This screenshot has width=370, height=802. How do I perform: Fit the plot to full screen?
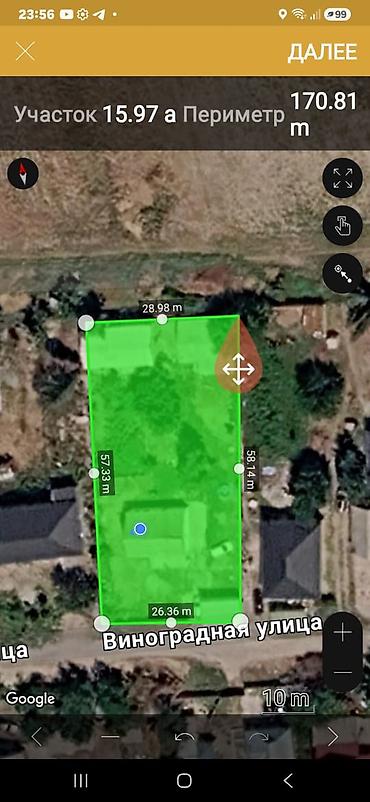[x=342, y=178]
